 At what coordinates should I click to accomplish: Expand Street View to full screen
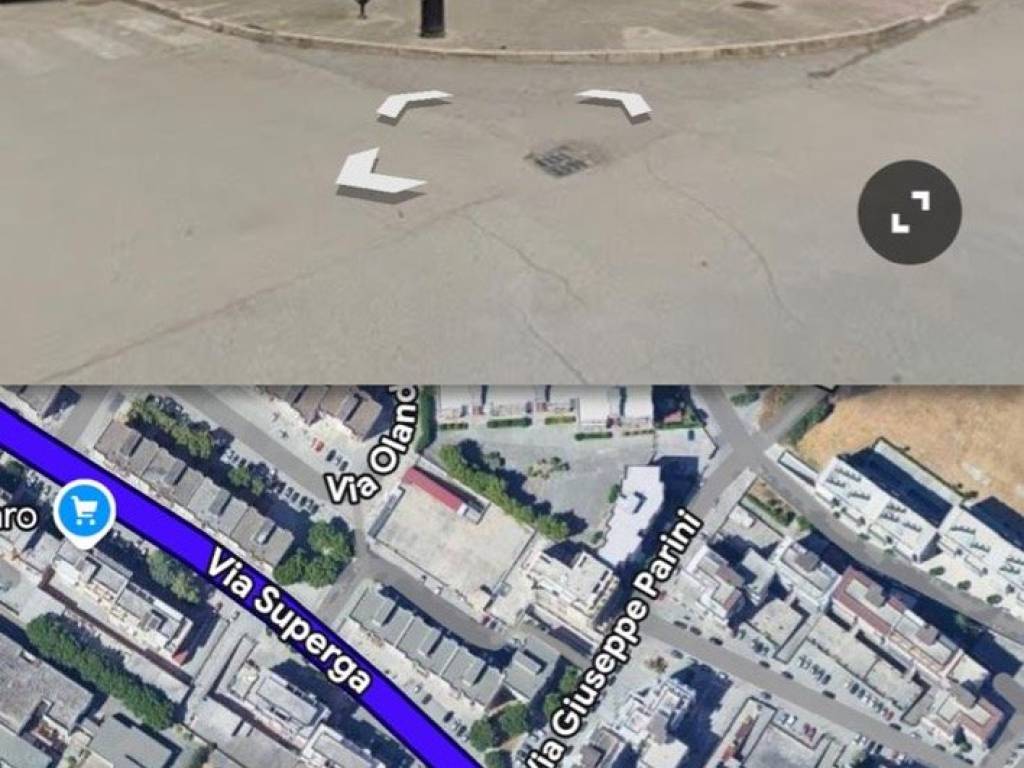click(x=909, y=212)
